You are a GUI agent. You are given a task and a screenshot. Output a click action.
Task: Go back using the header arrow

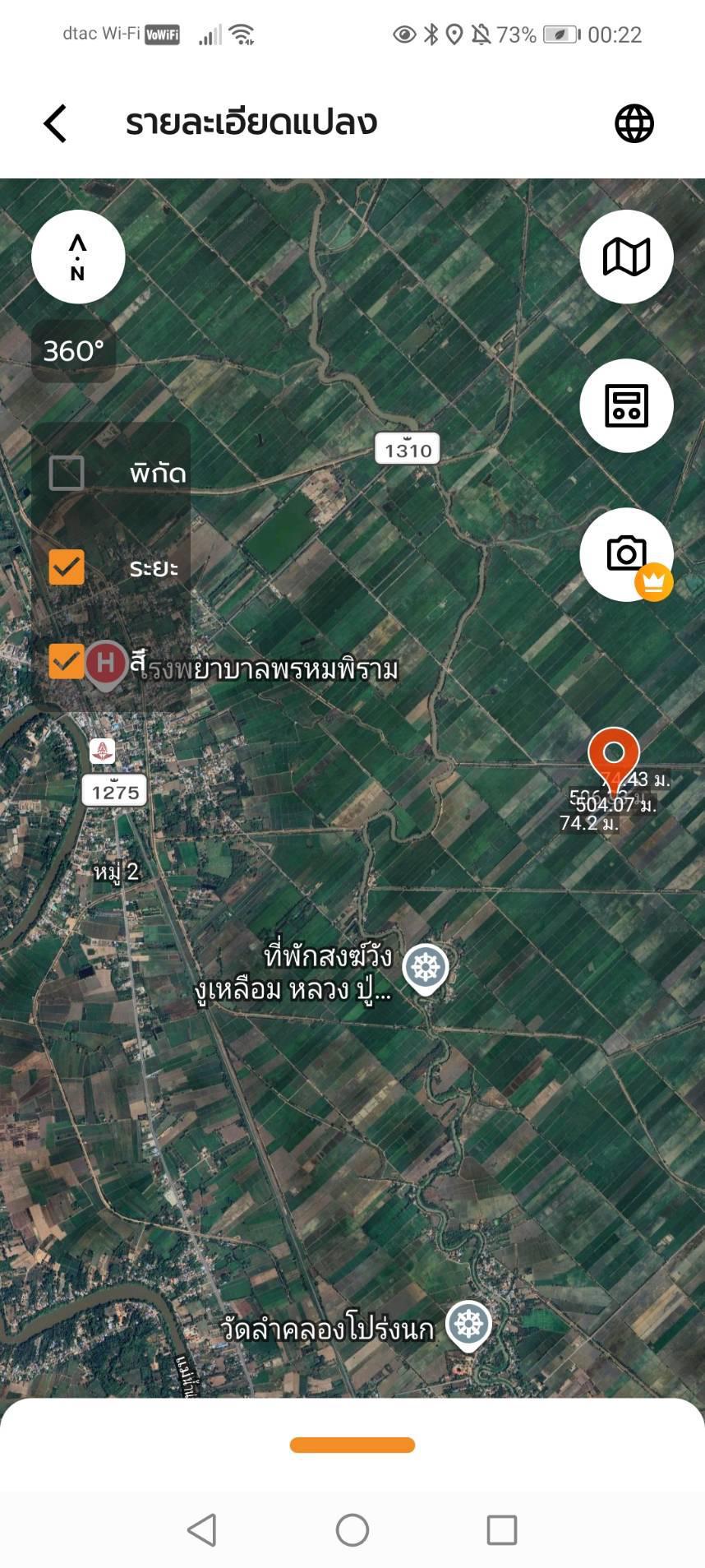pyautogui.click(x=55, y=124)
